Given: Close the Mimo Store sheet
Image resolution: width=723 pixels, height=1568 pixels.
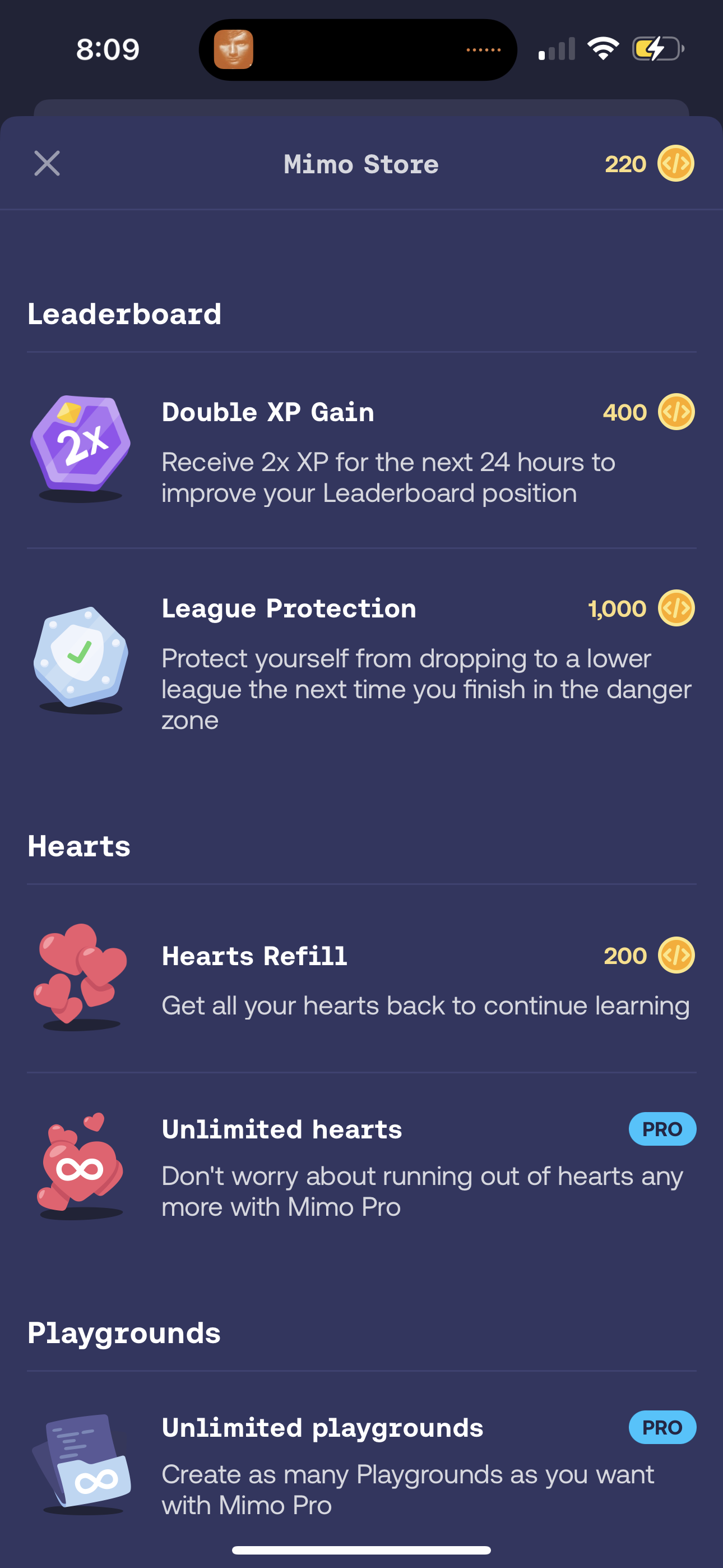Looking at the screenshot, I should pos(47,163).
